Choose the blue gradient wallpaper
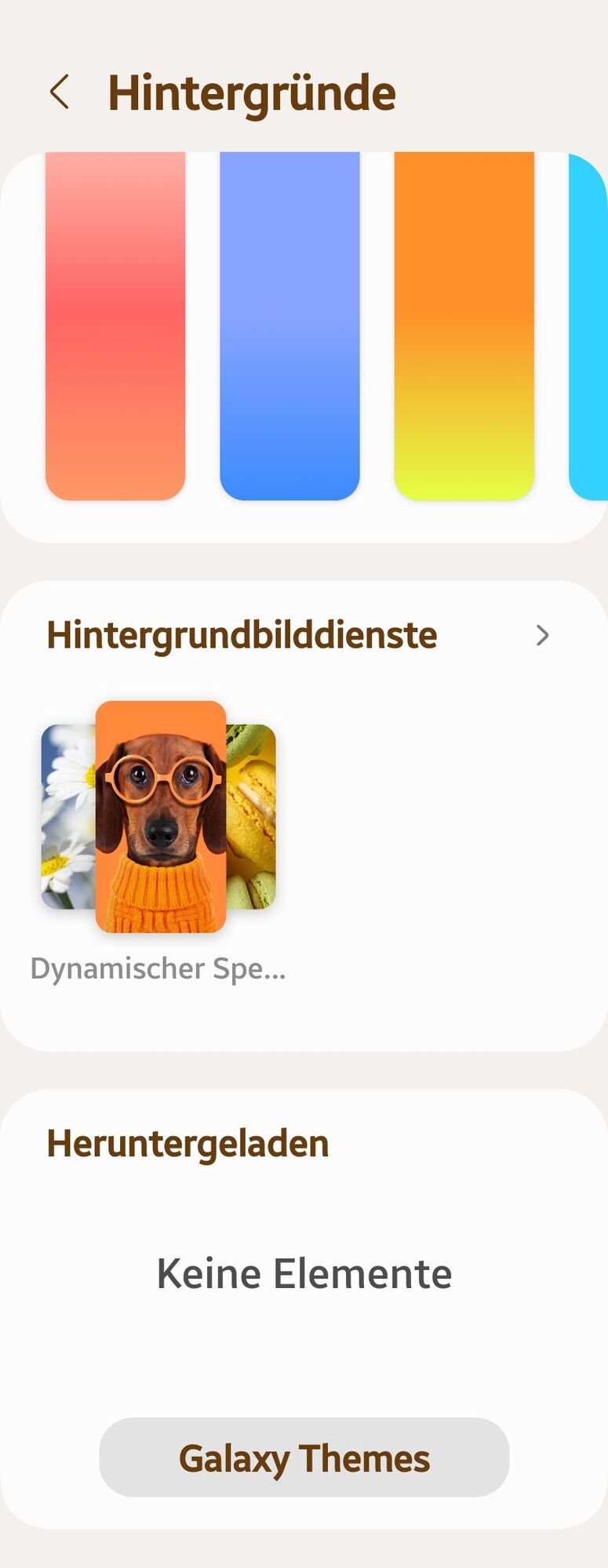 coord(289,325)
